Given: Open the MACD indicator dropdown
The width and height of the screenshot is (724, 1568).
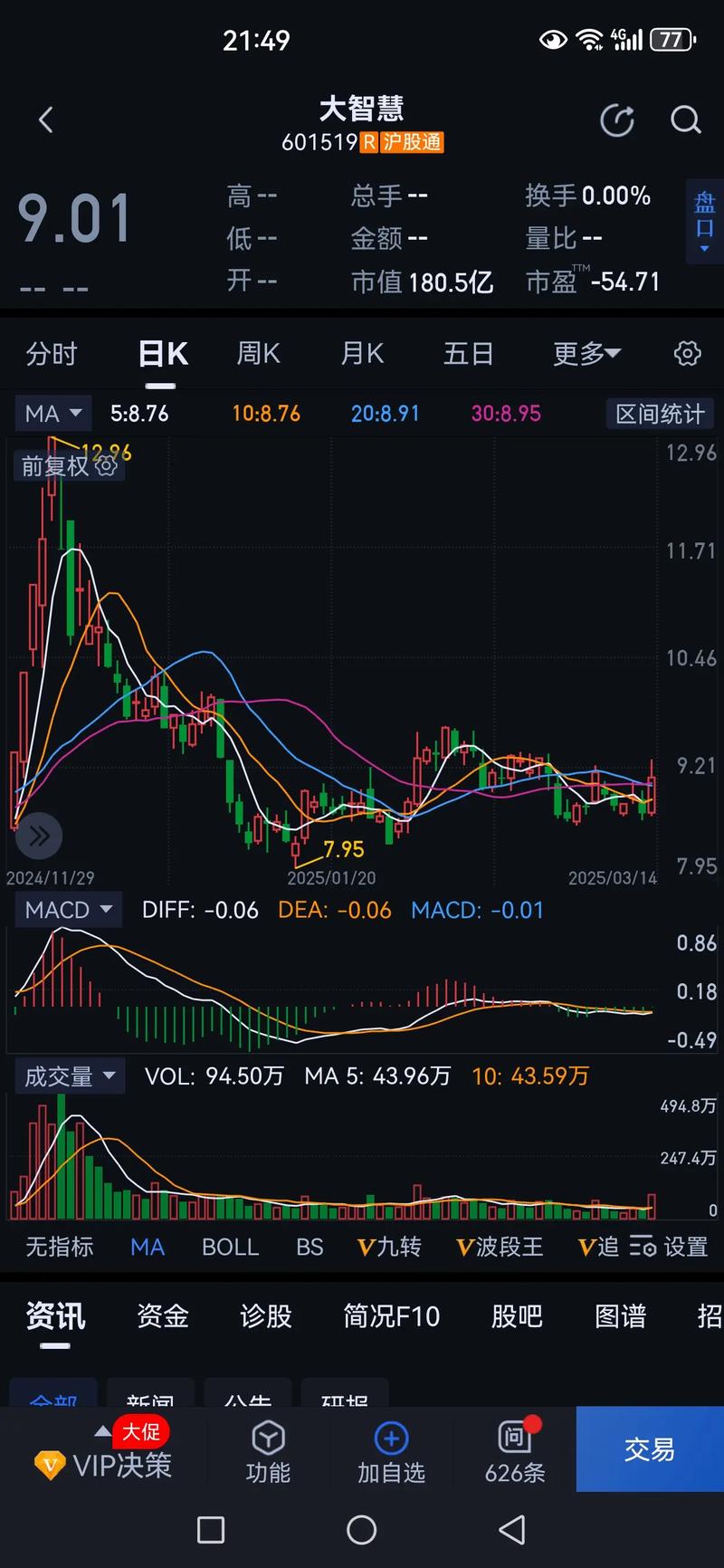Looking at the screenshot, I should click(x=68, y=910).
